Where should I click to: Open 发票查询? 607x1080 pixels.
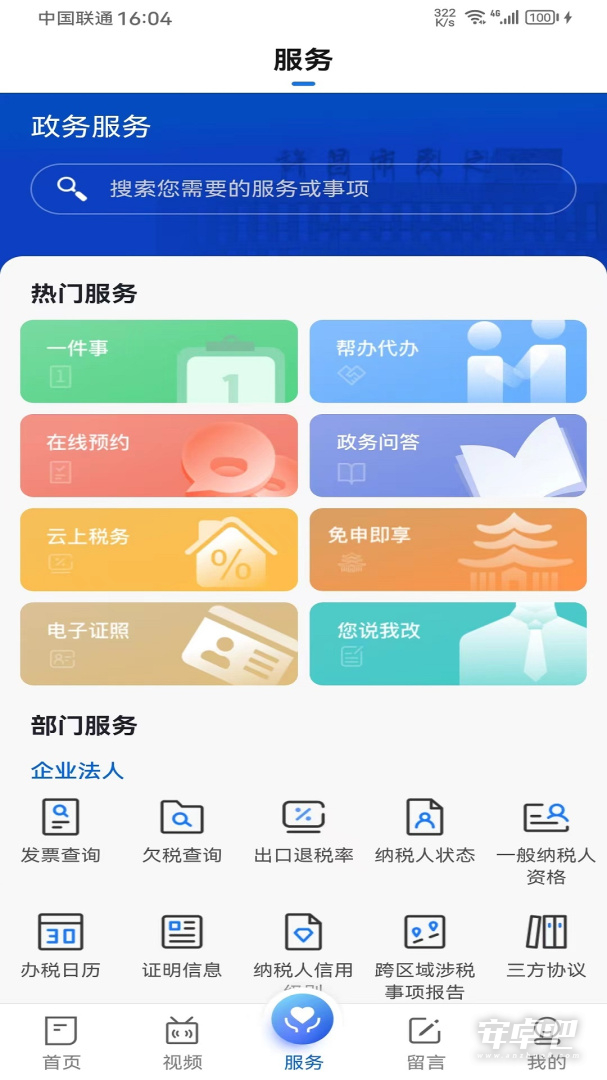coord(61,831)
